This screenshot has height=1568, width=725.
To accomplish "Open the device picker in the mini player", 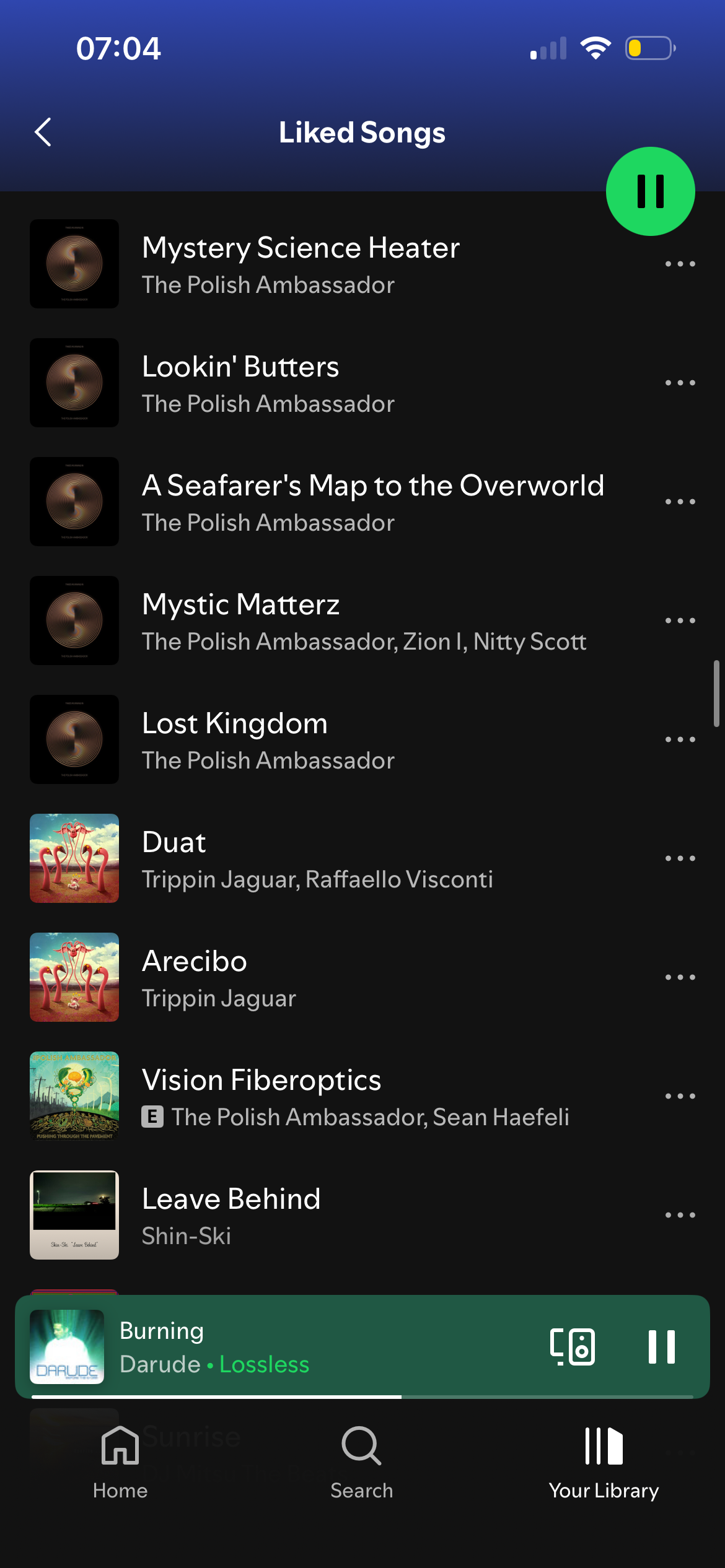I will [572, 1347].
